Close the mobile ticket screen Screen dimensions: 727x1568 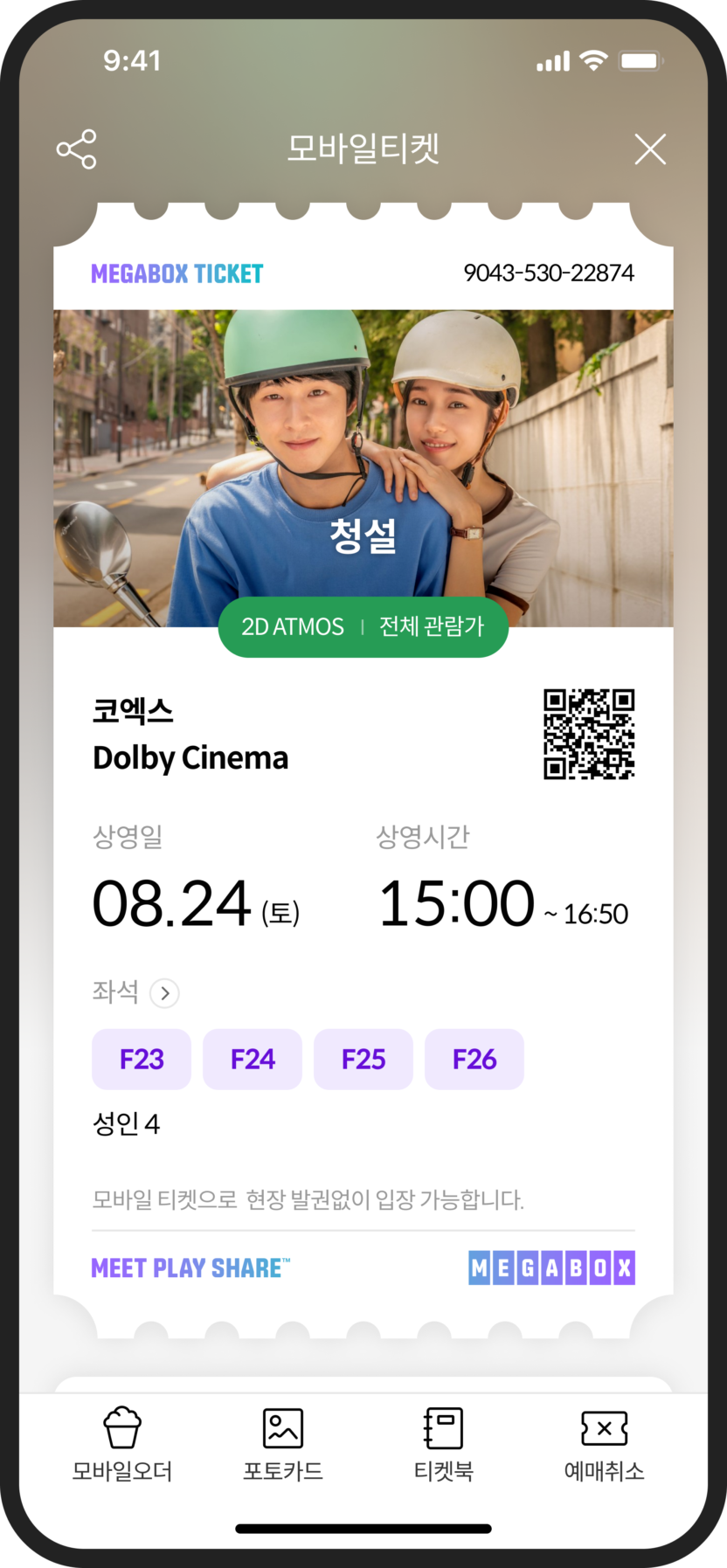650,149
